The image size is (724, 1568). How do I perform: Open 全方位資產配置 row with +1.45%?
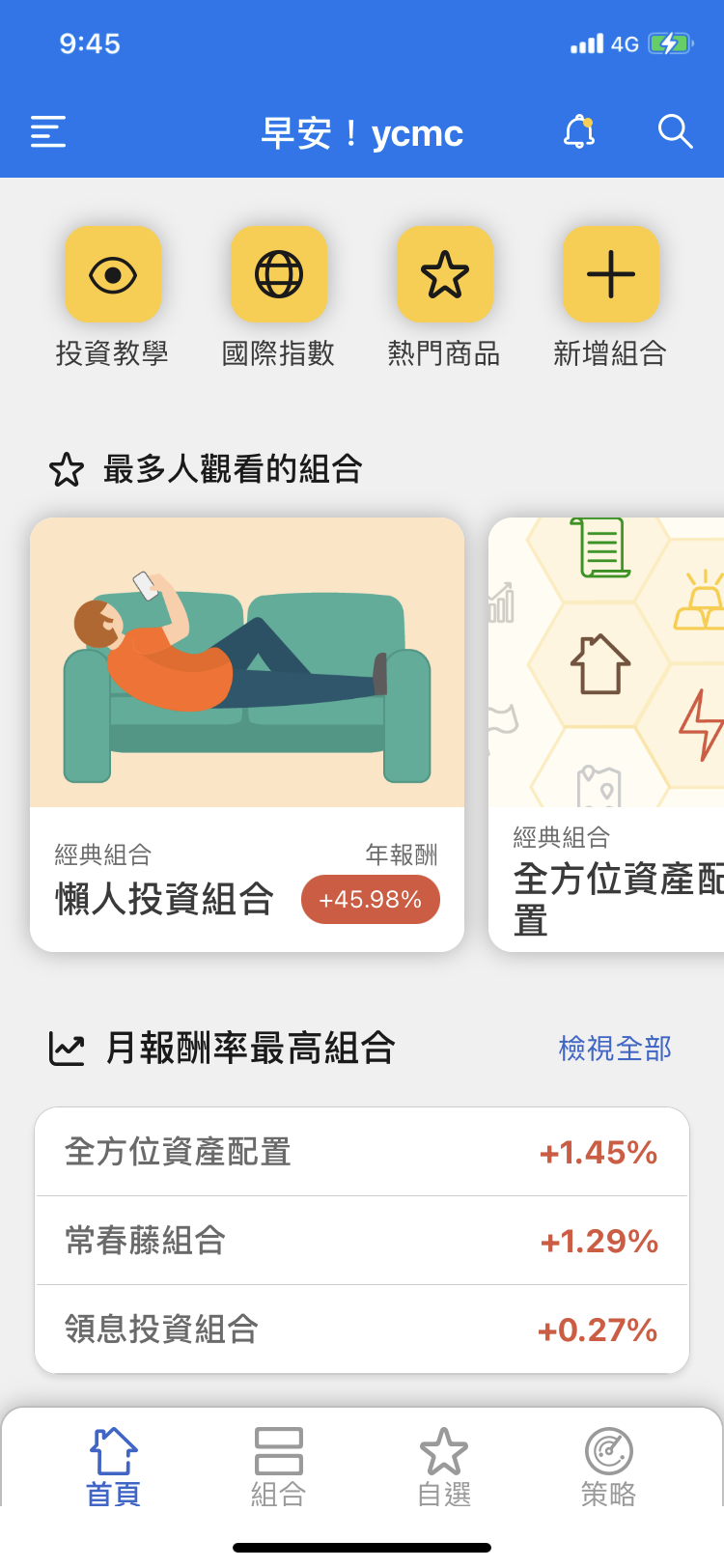tap(362, 1152)
